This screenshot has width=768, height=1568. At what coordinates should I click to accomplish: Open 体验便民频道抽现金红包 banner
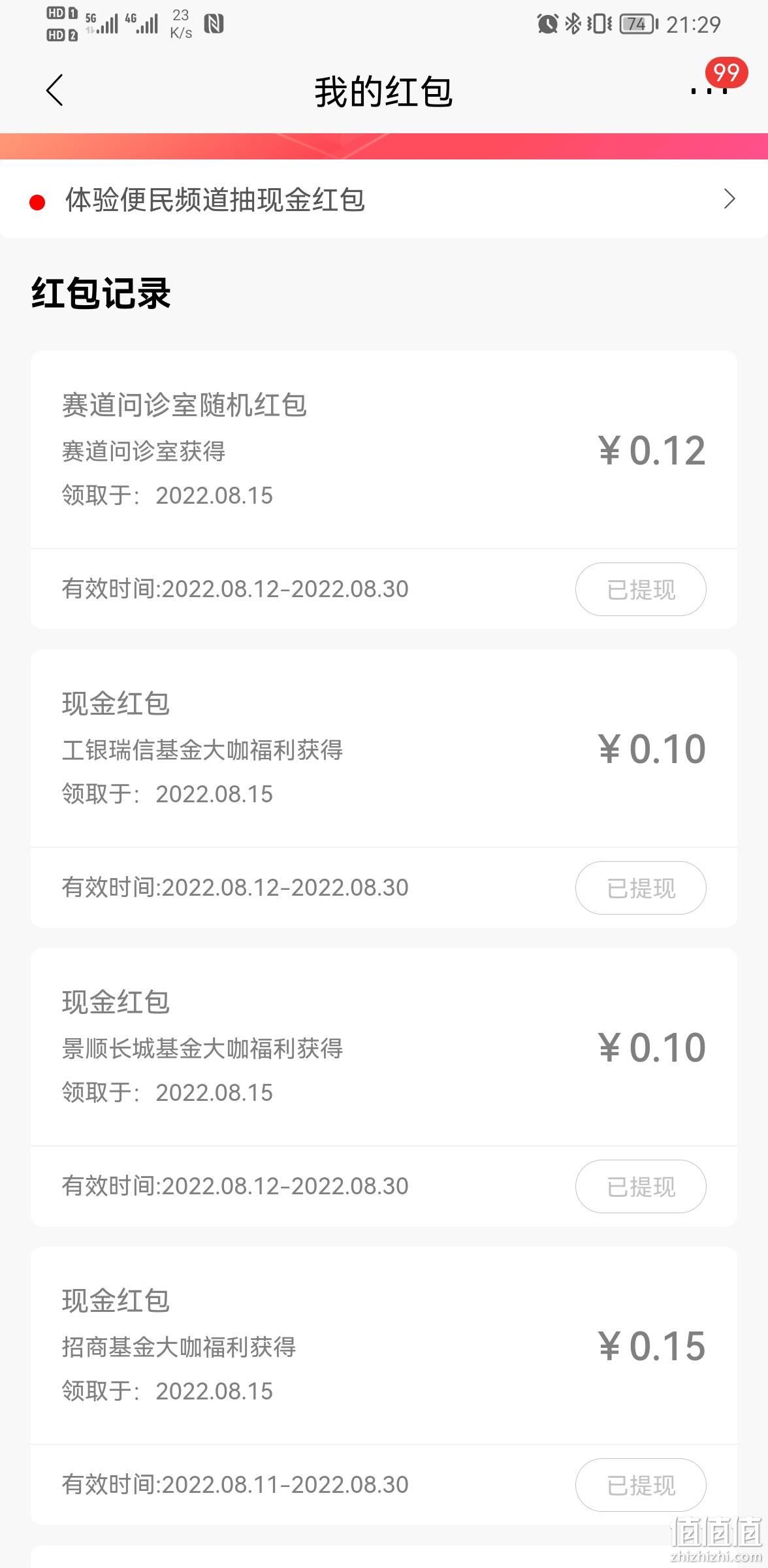(384, 199)
